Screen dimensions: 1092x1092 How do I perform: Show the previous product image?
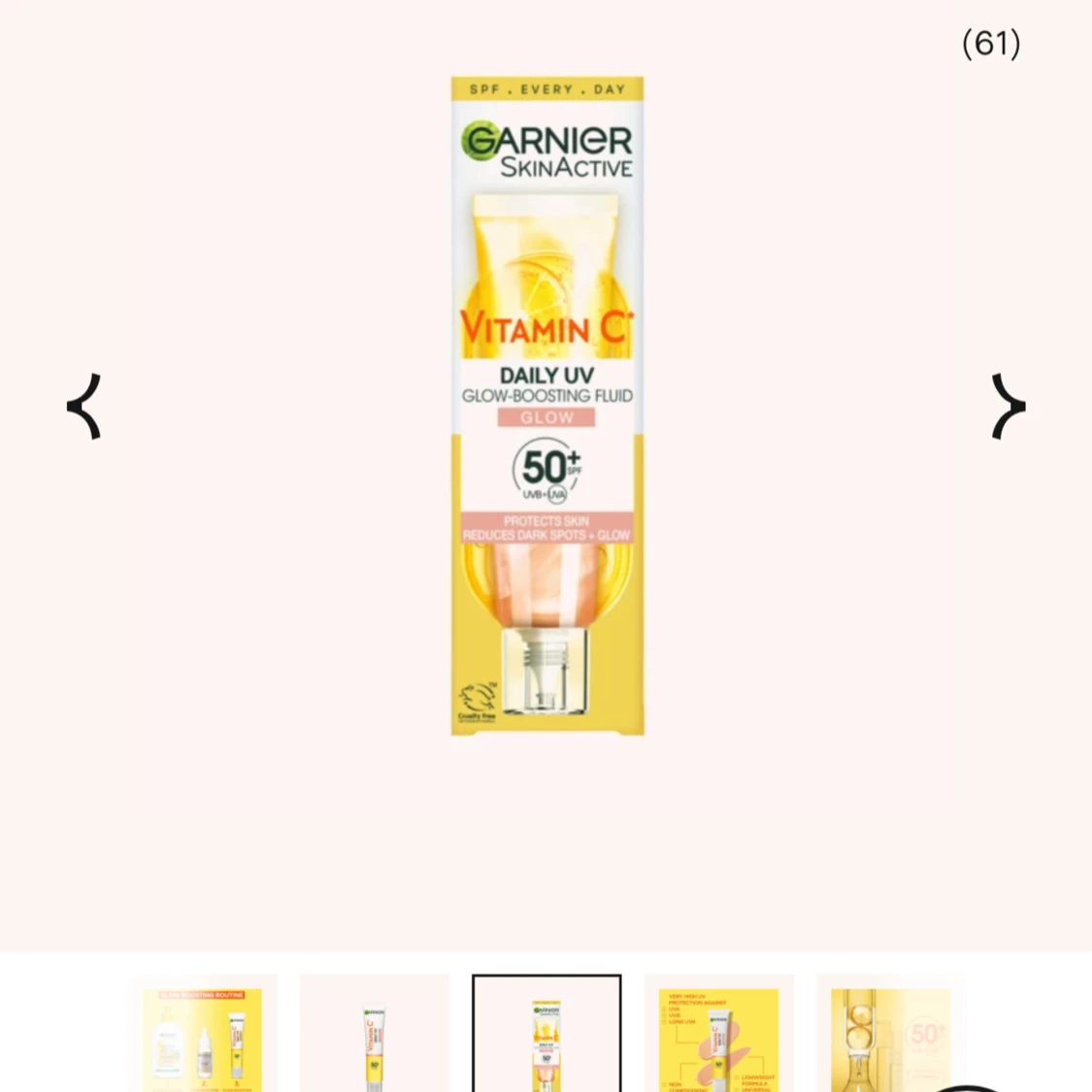point(84,406)
